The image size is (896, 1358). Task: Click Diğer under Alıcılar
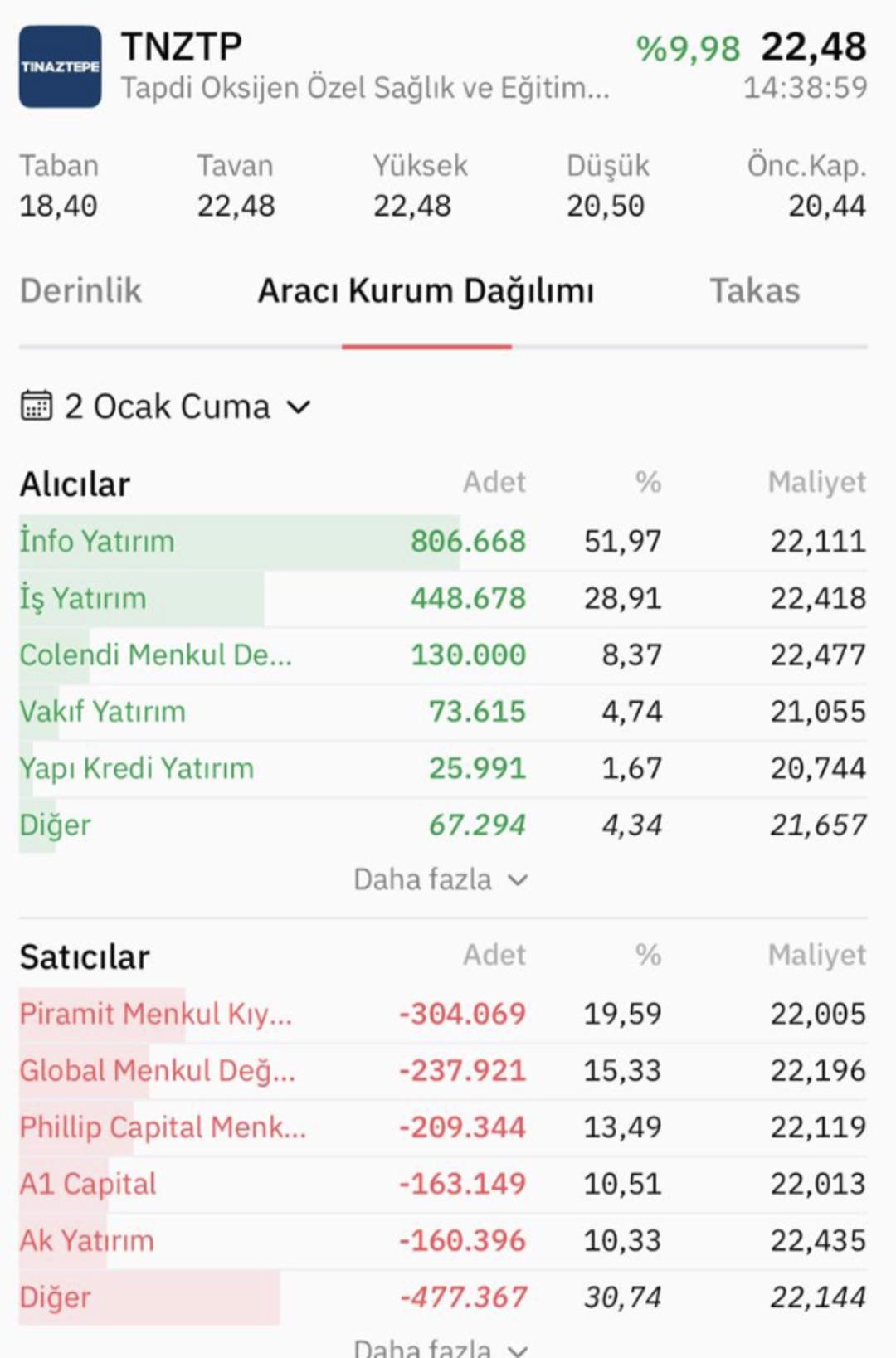[55, 825]
